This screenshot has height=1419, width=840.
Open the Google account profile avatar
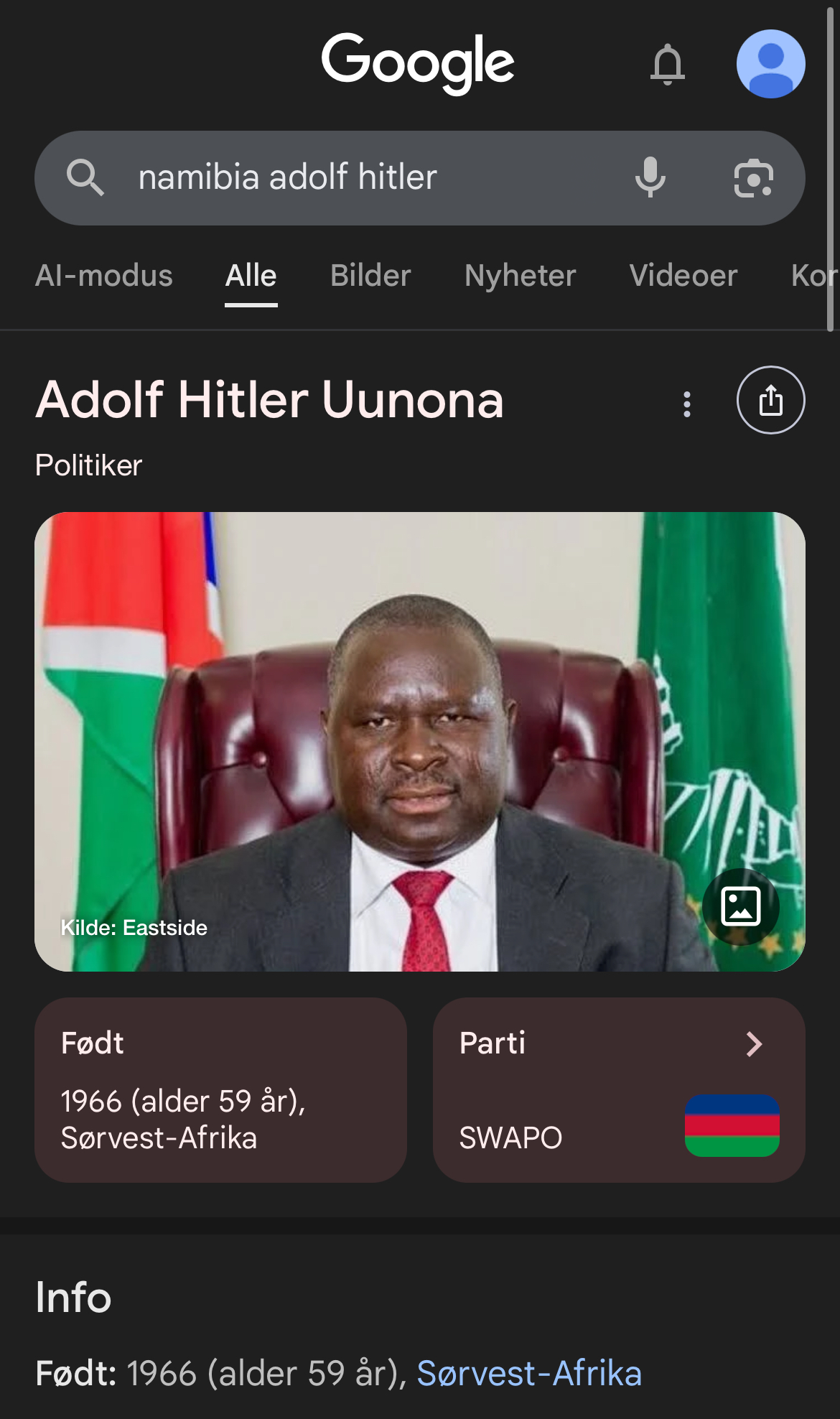click(770, 64)
